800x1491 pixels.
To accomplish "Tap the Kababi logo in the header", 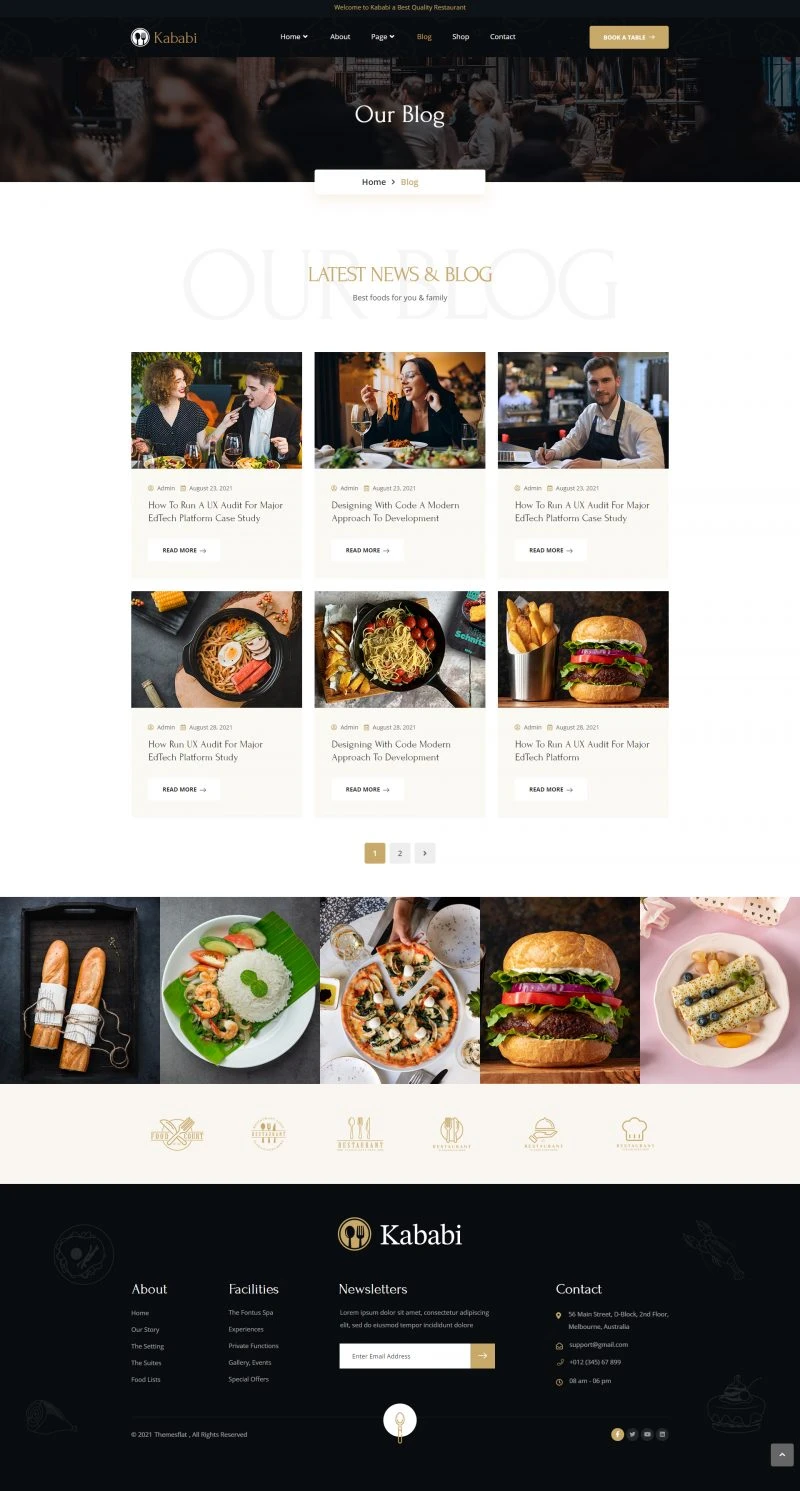I will tap(164, 37).
